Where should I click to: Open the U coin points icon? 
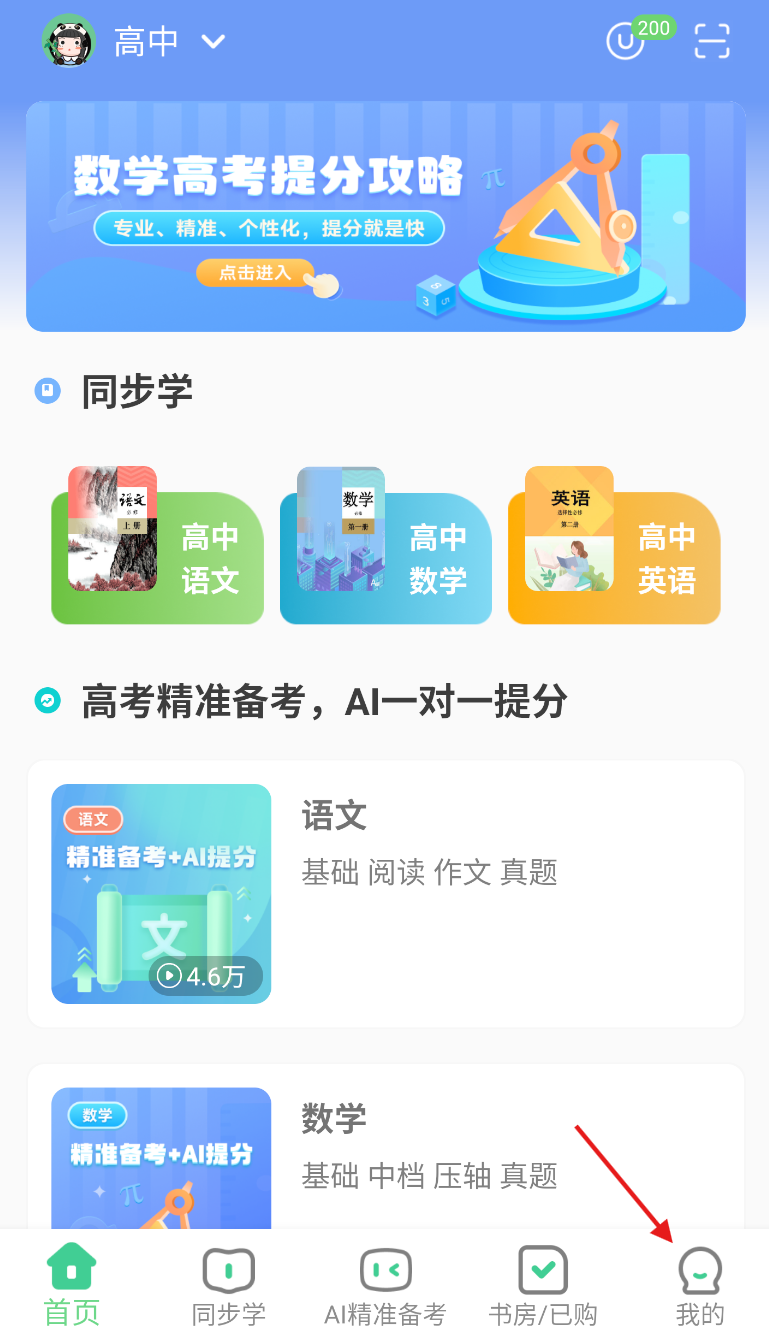tap(626, 41)
